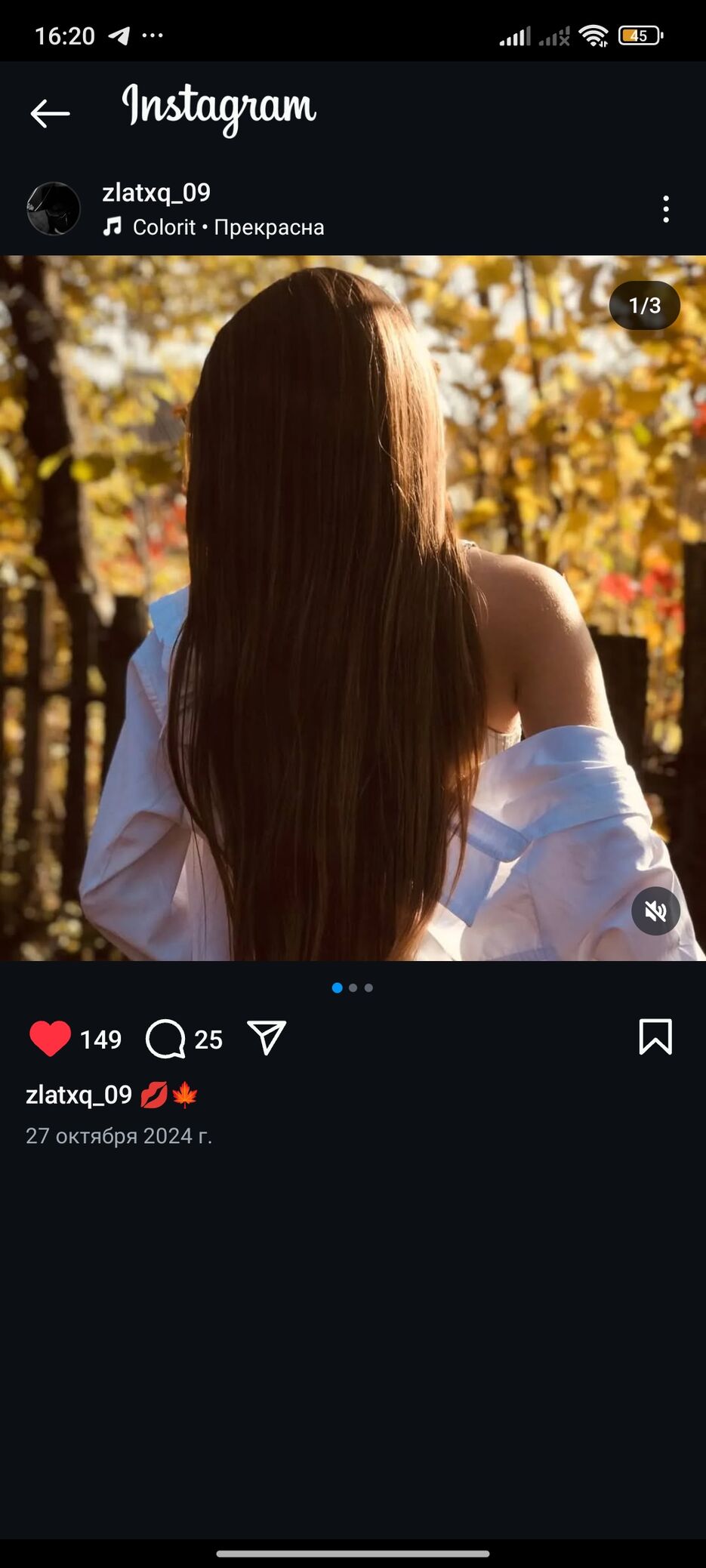
Task: Open the comments on this post
Action: [x=165, y=1038]
